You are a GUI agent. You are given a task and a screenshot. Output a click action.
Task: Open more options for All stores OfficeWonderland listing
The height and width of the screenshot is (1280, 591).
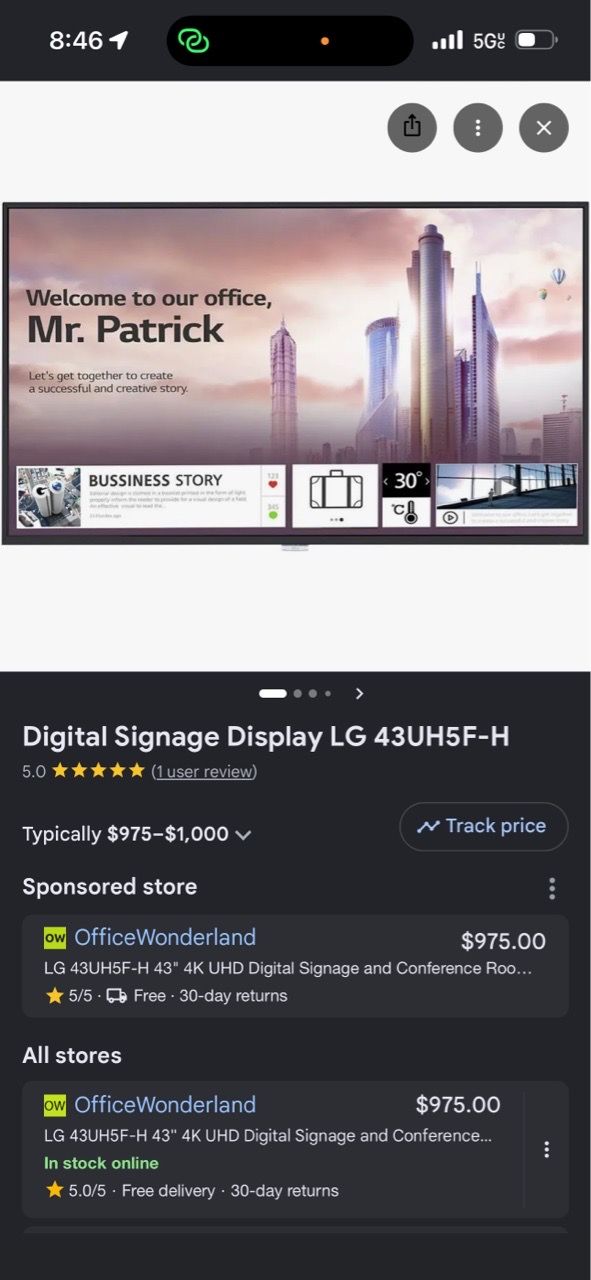pos(546,1149)
